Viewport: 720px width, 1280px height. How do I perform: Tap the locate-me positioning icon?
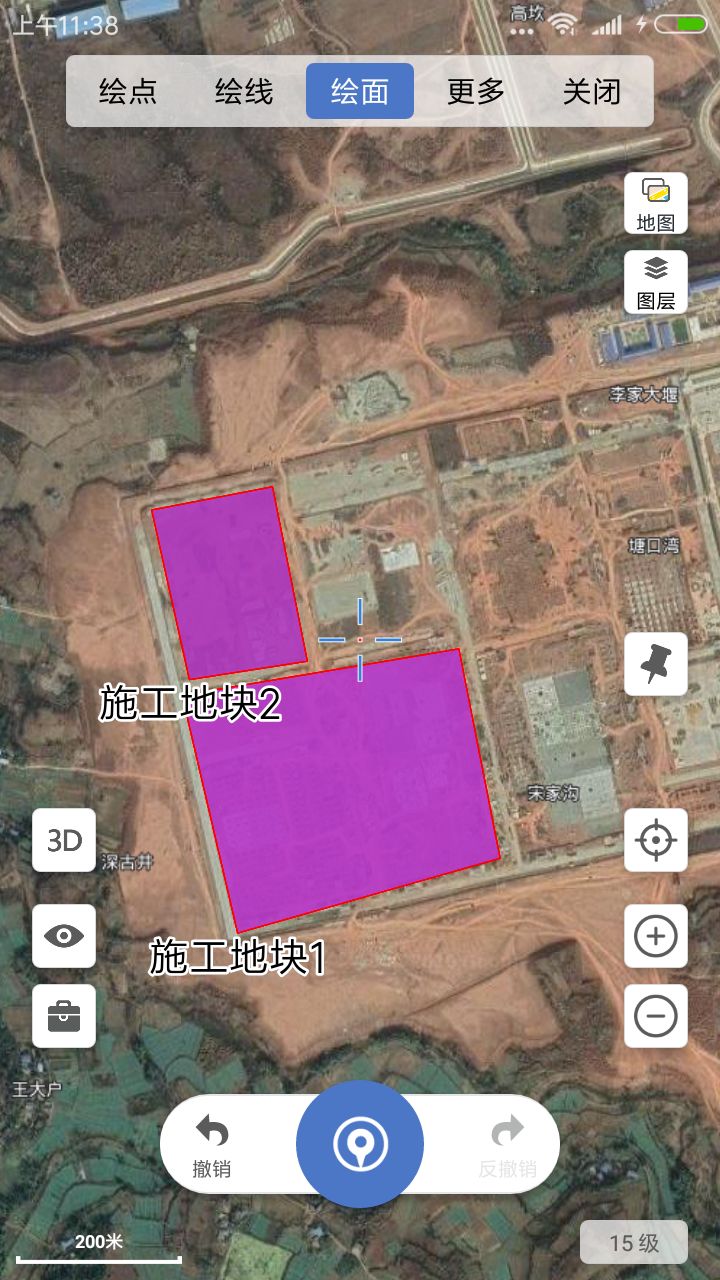655,840
